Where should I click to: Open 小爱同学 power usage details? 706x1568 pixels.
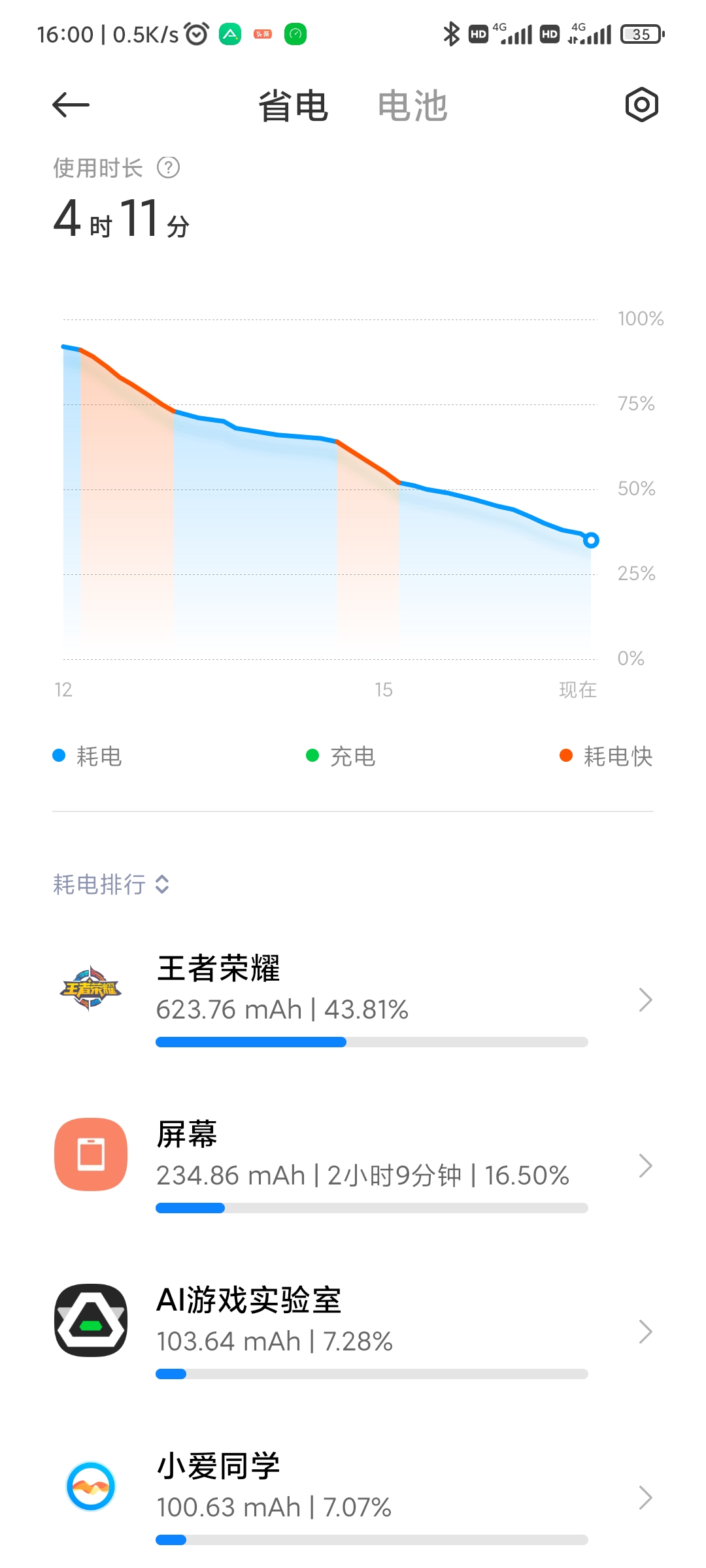pyautogui.click(x=353, y=1497)
